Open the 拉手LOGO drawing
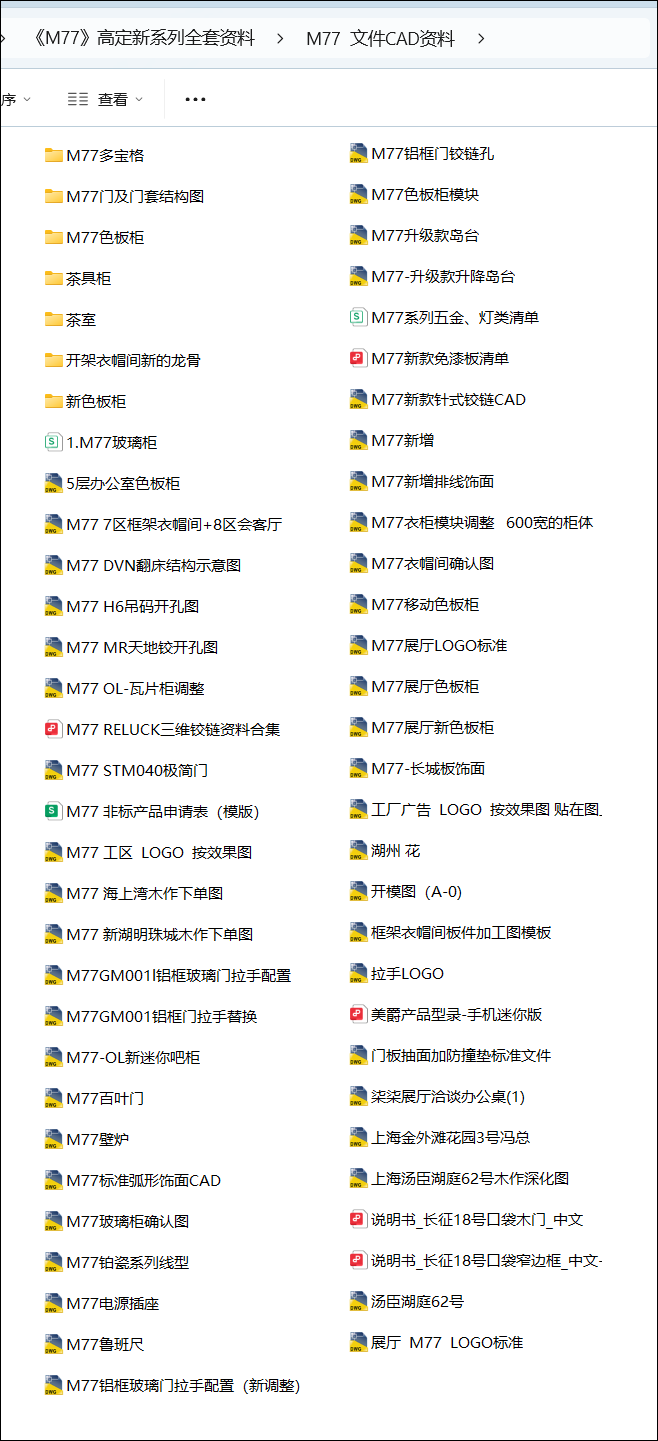The height and width of the screenshot is (1441, 658). click(407, 973)
